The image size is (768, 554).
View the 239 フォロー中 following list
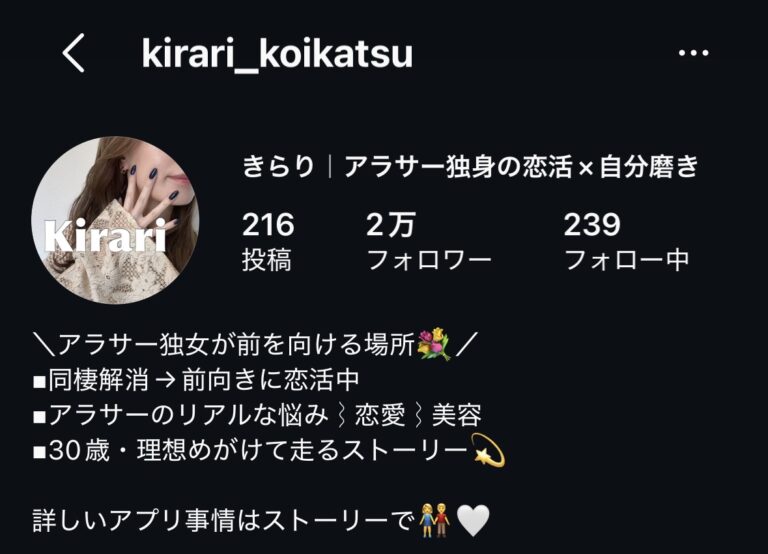(x=626, y=242)
